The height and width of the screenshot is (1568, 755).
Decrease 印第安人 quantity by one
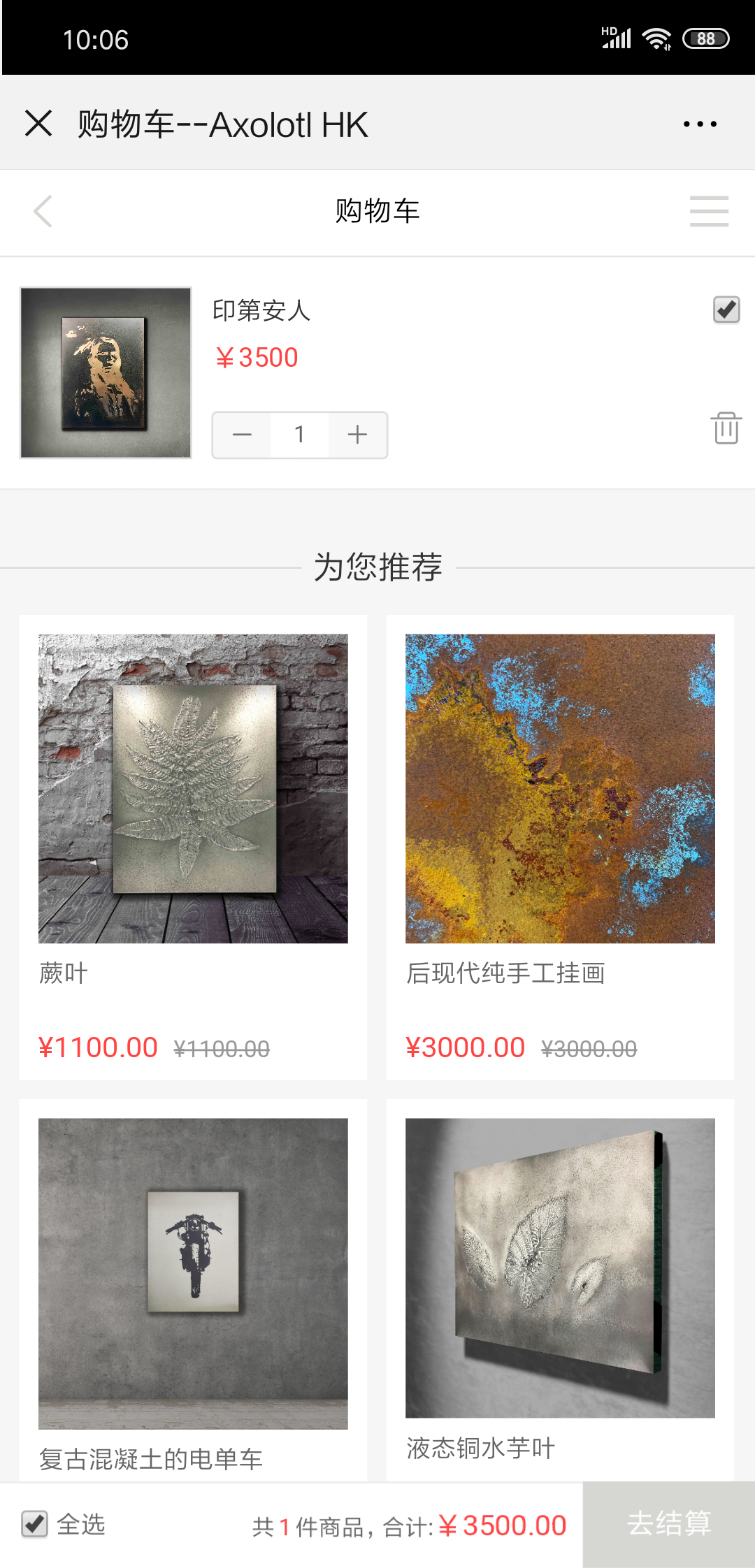[x=243, y=435]
